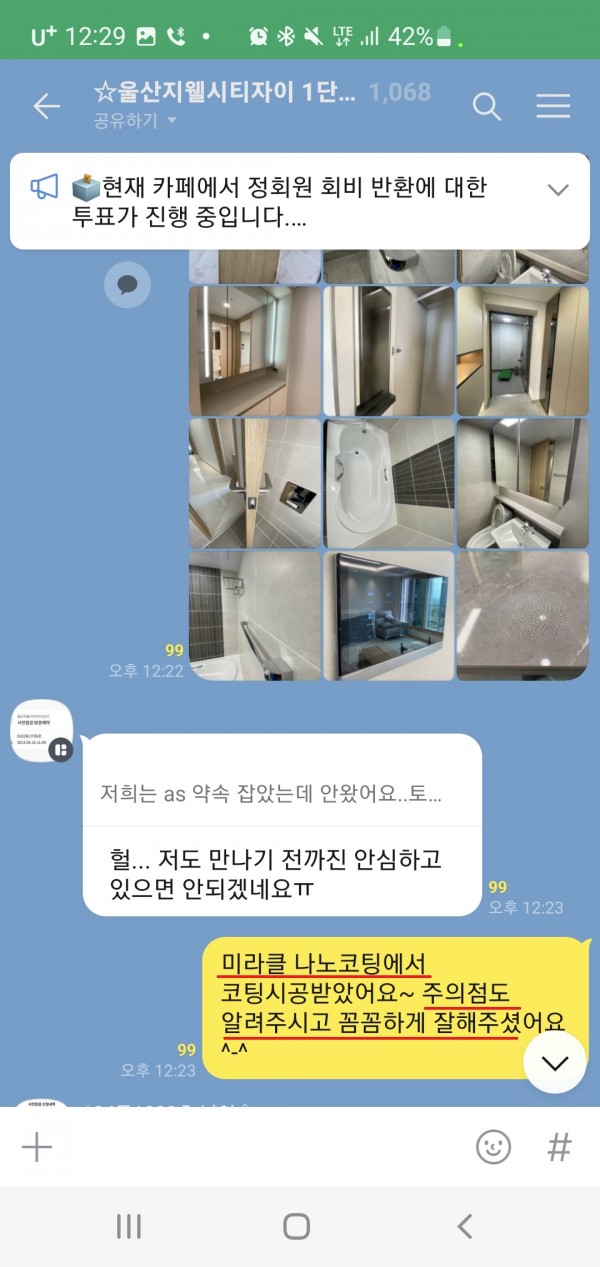This screenshot has height=1267, width=600.
Task: Jump down to the latest messages
Action: click(x=554, y=1063)
